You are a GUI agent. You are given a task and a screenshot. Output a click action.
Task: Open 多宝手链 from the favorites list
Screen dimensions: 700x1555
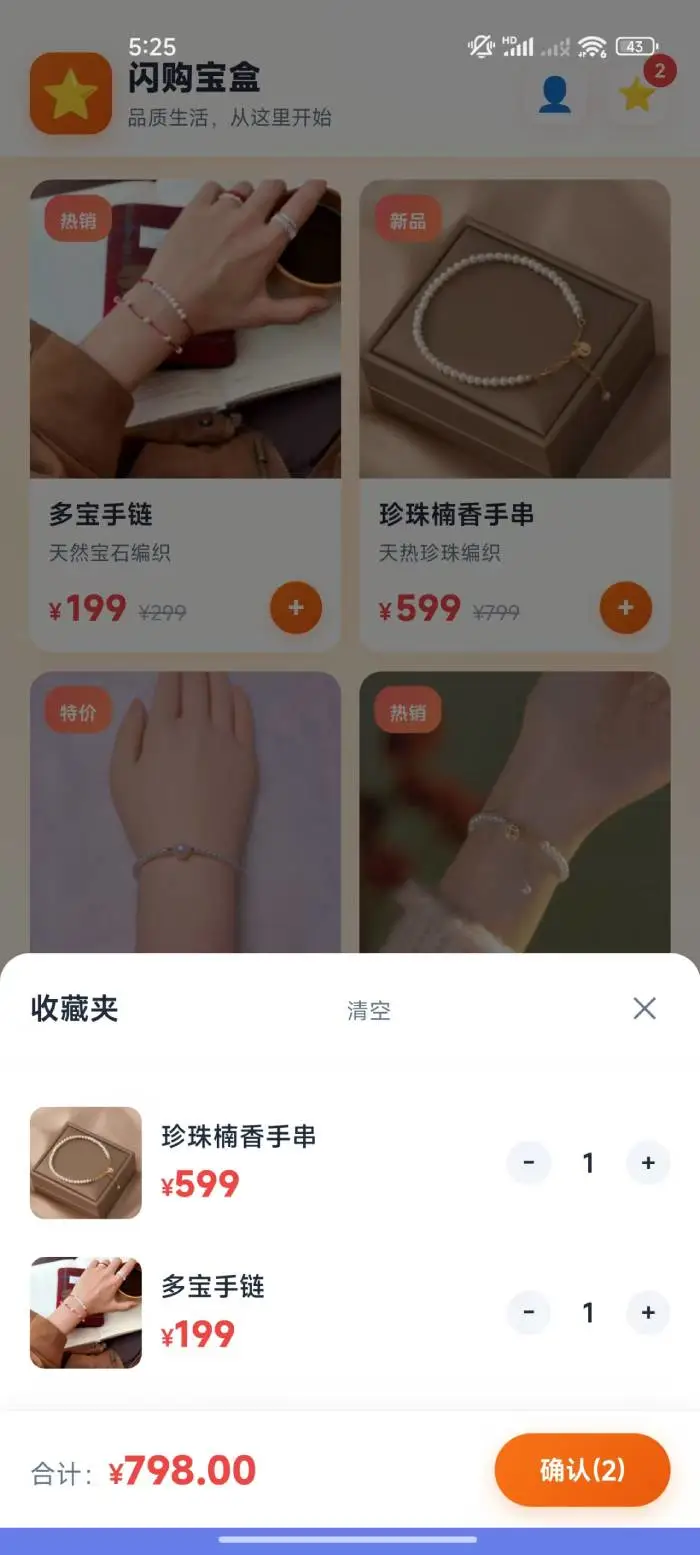click(x=213, y=1287)
